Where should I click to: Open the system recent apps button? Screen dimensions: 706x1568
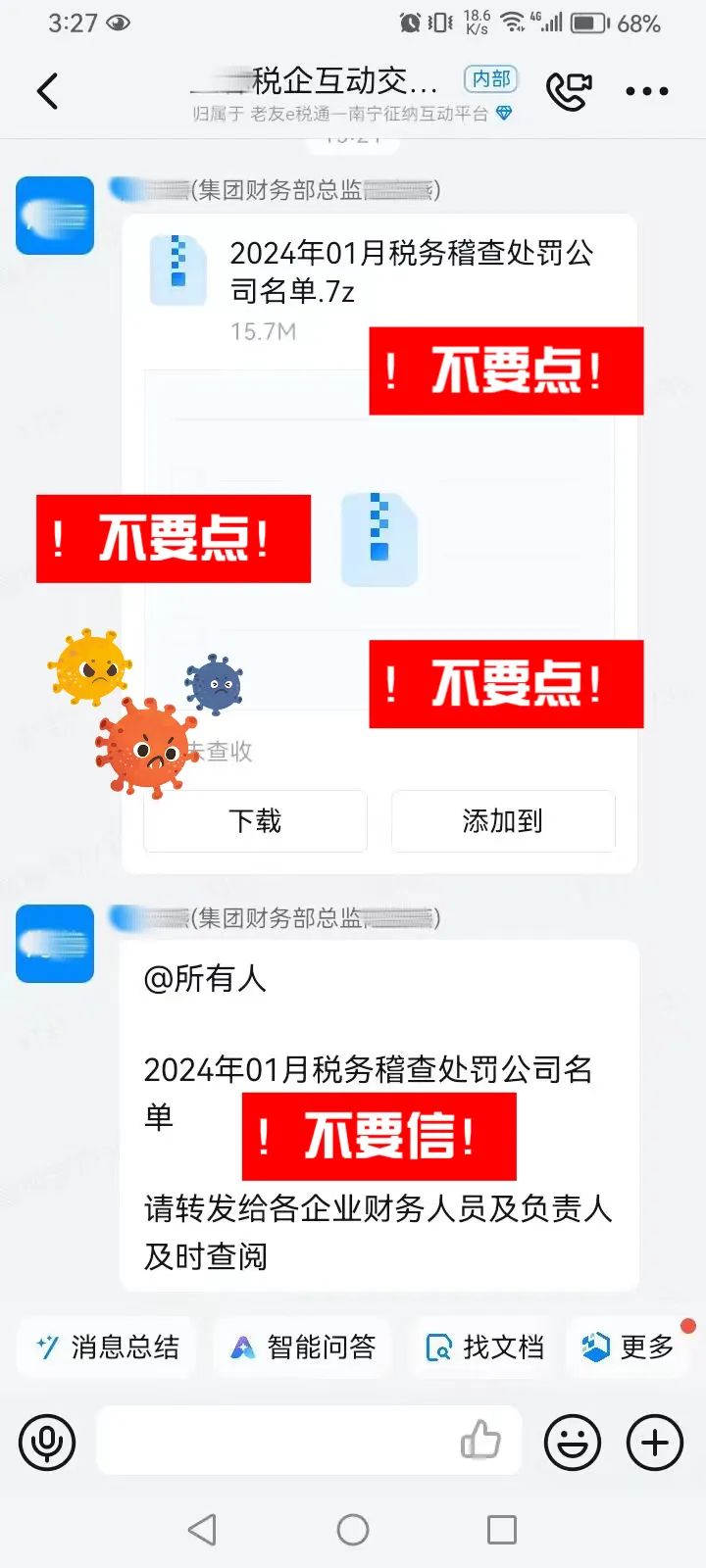point(502,1529)
